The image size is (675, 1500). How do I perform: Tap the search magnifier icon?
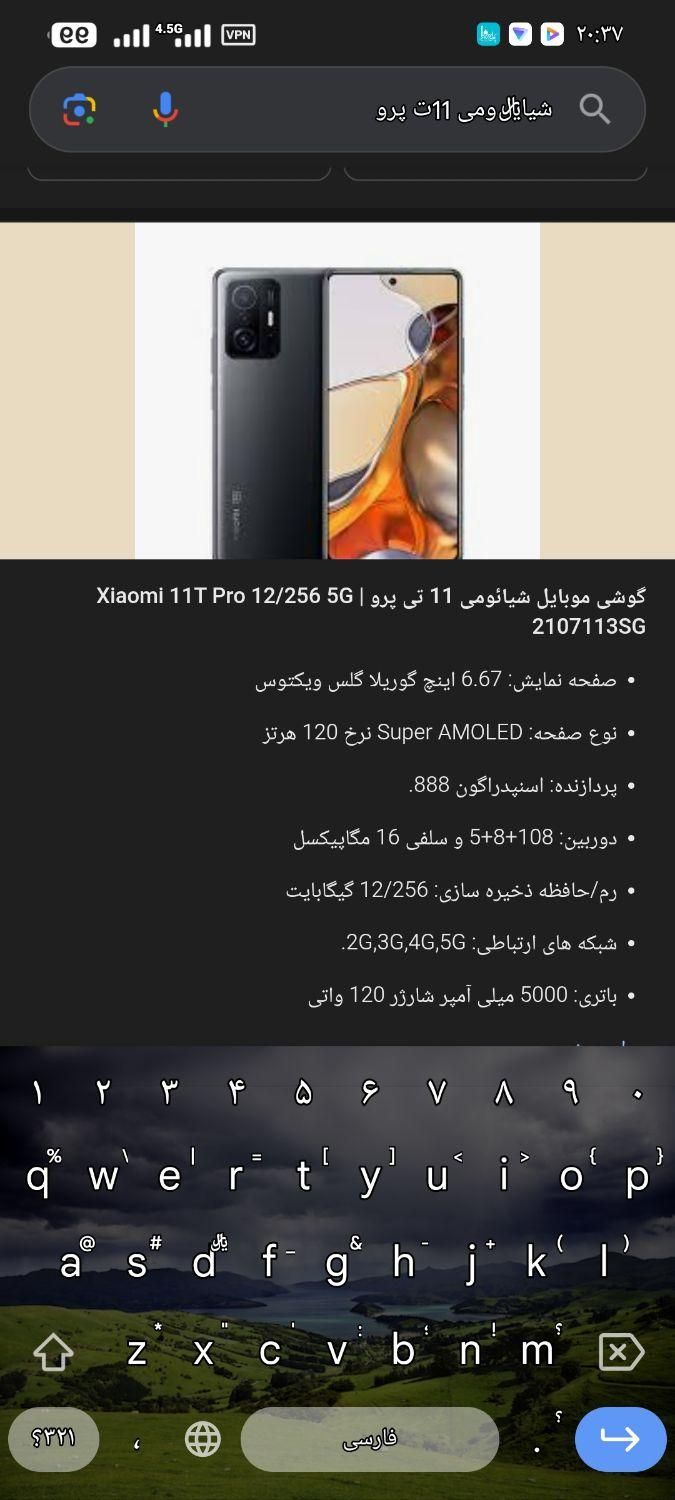tap(595, 109)
